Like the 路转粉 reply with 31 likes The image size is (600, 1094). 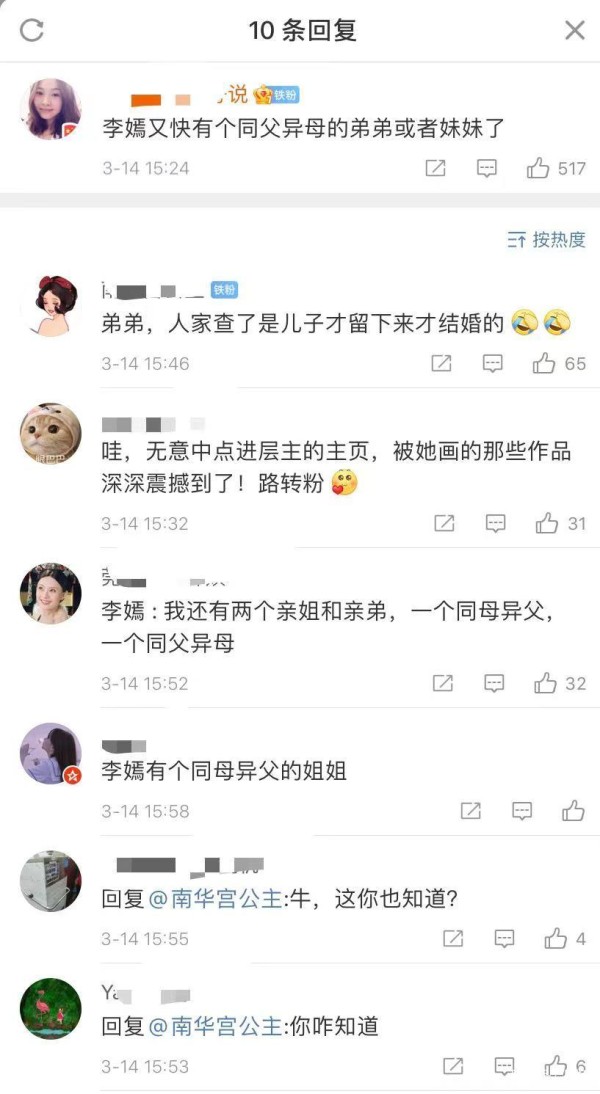[x=546, y=523]
